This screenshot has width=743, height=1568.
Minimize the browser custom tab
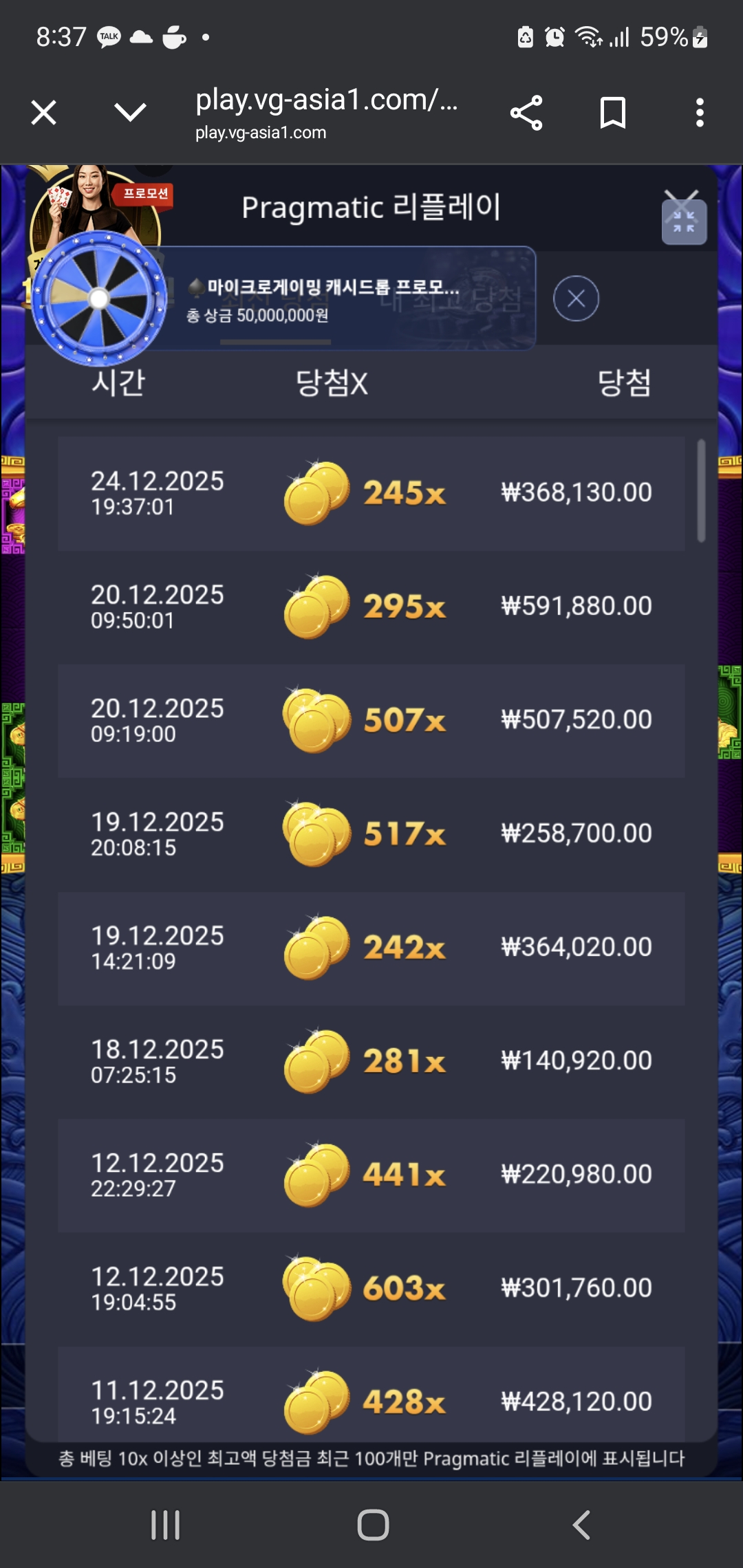[129, 113]
